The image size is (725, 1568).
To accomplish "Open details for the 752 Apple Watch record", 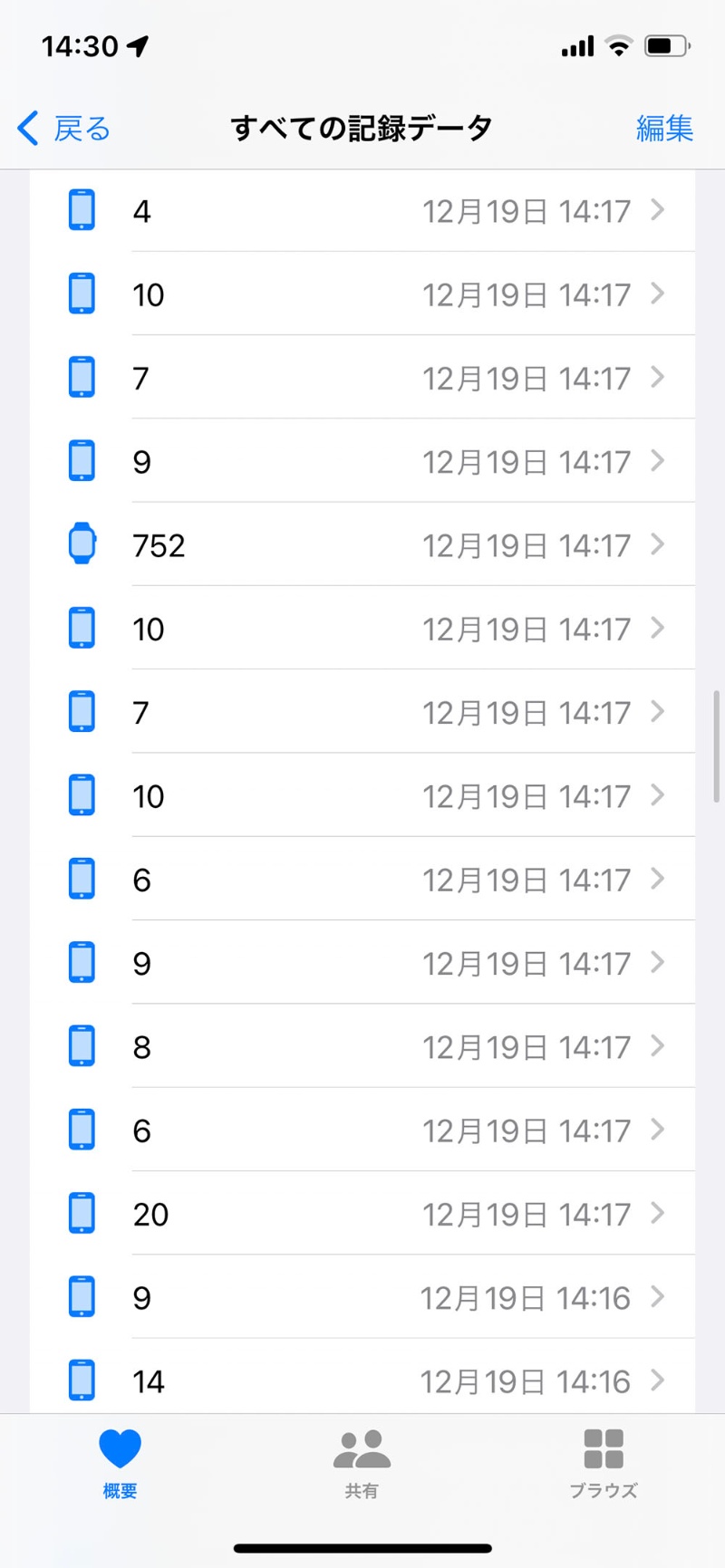I will (x=659, y=544).
